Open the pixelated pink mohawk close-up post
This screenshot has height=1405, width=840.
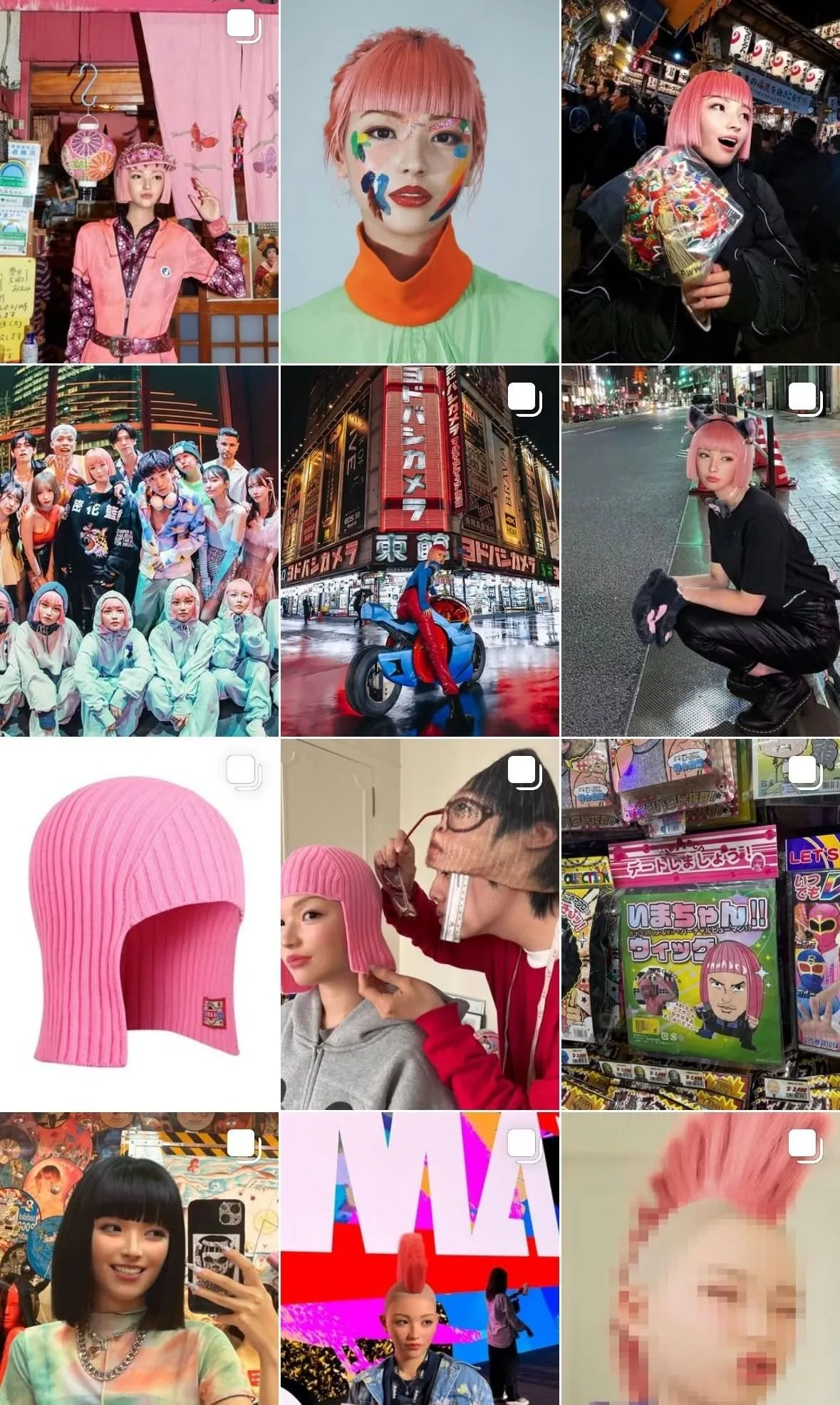tap(700, 1259)
